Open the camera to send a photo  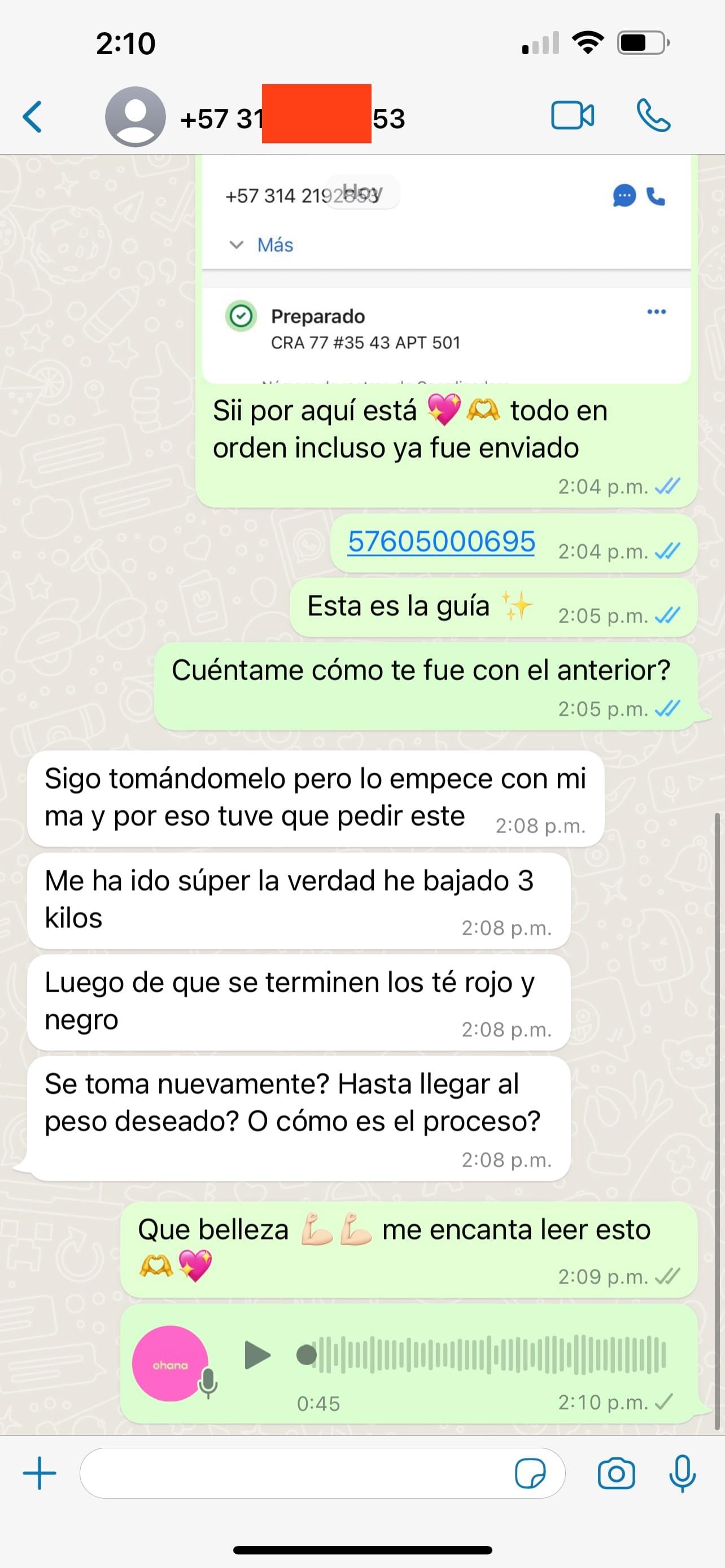point(616,1474)
